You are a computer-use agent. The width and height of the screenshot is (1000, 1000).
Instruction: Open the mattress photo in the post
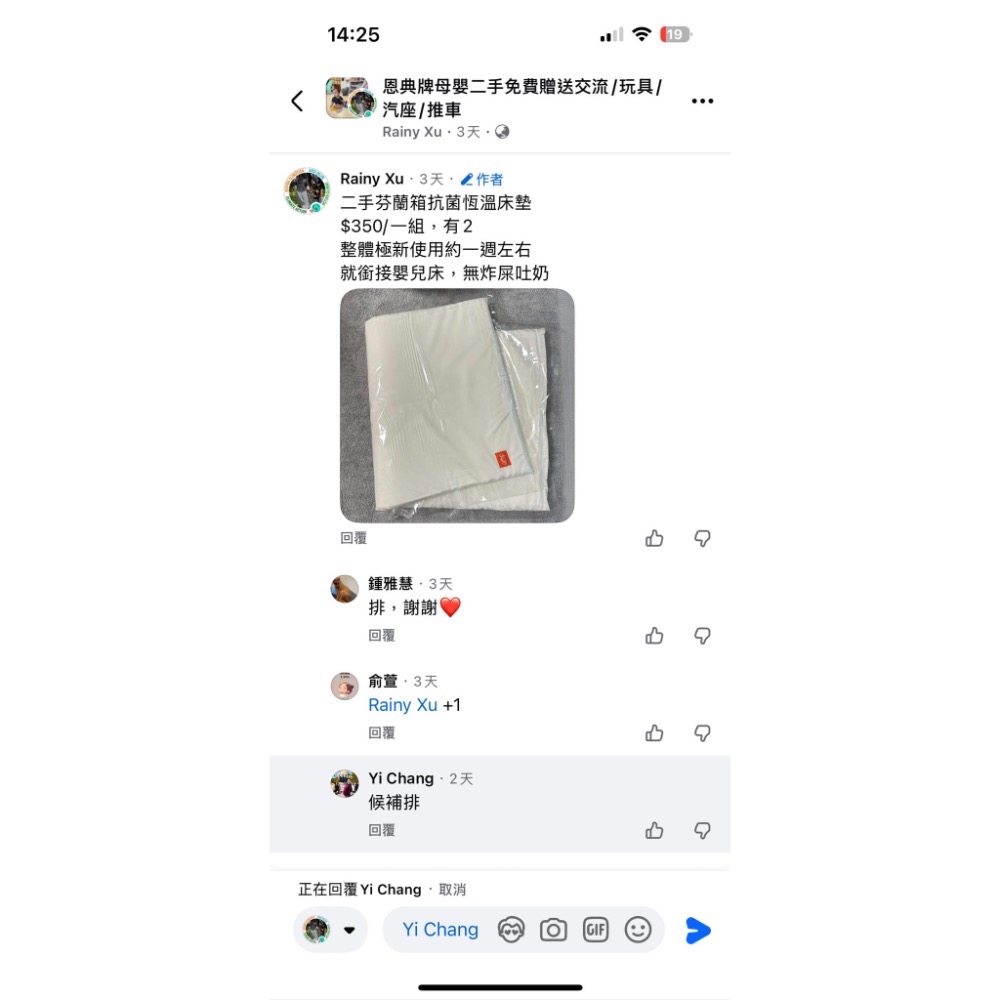coord(457,405)
